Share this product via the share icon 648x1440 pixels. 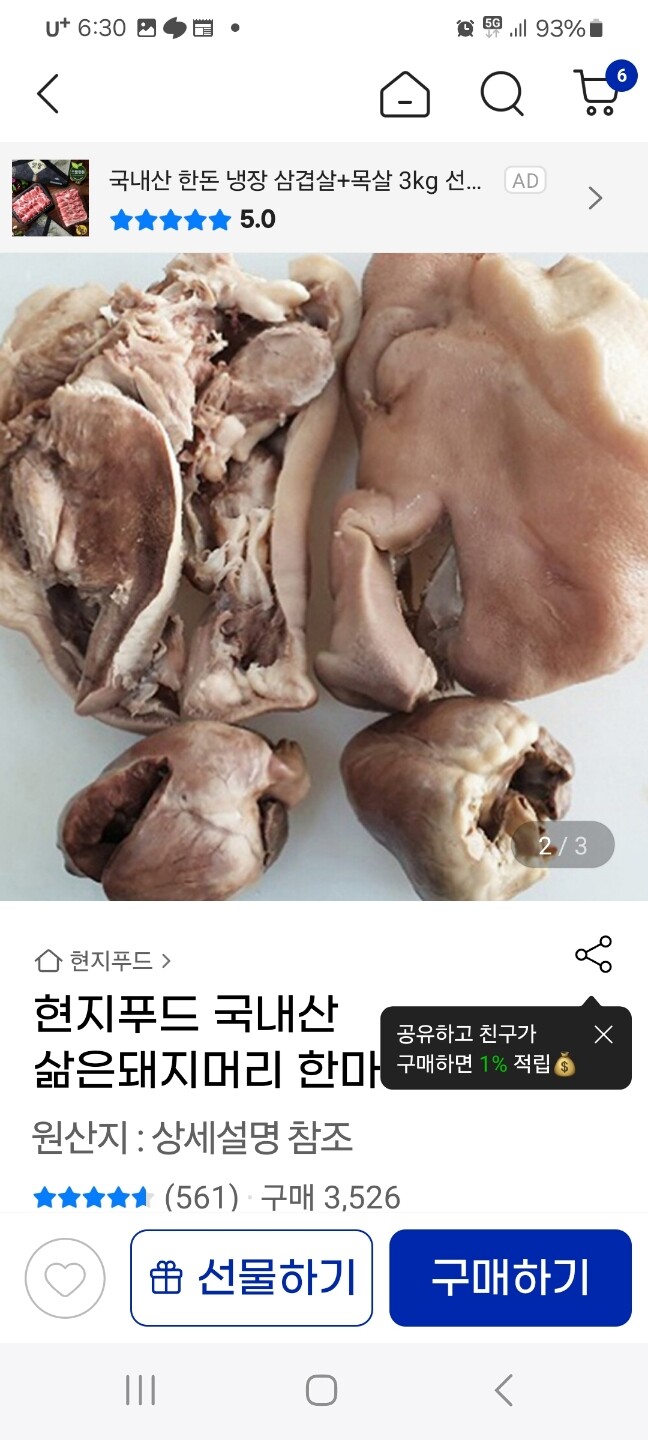pyautogui.click(x=593, y=955)
